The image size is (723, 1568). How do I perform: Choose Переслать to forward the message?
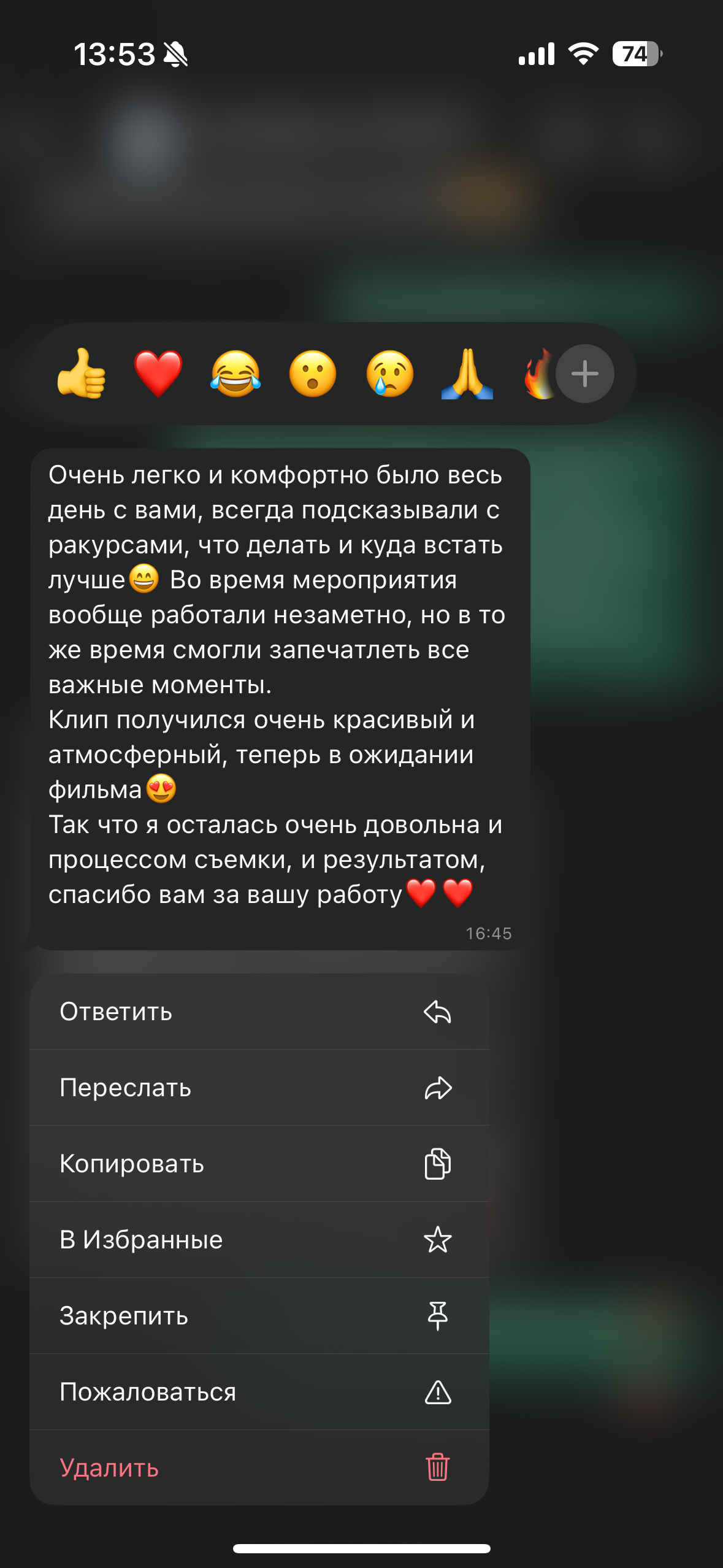259,1088
